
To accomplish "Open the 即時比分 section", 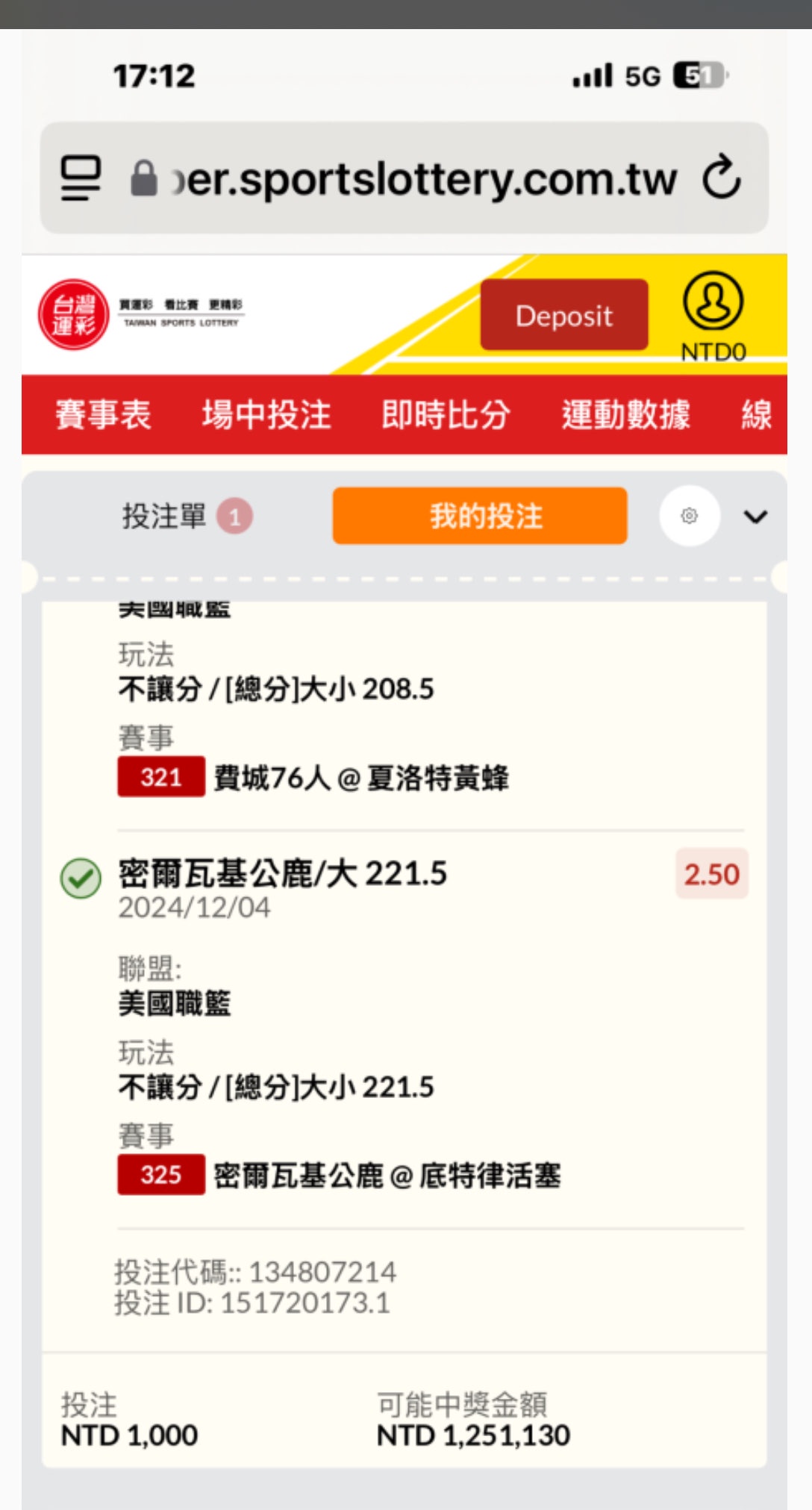I will coord(446,415).
